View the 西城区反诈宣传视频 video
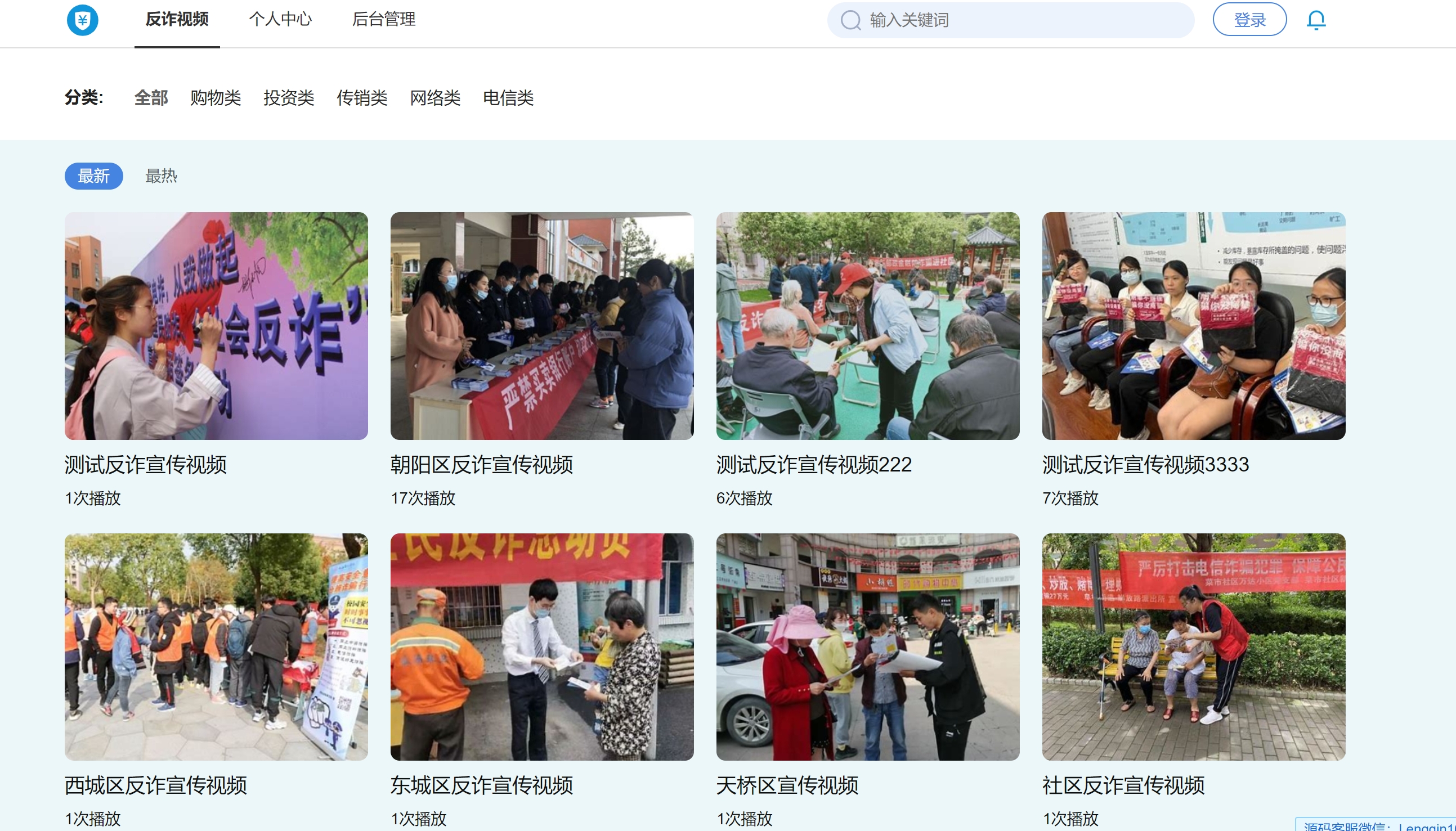 (x=216, y=646)
